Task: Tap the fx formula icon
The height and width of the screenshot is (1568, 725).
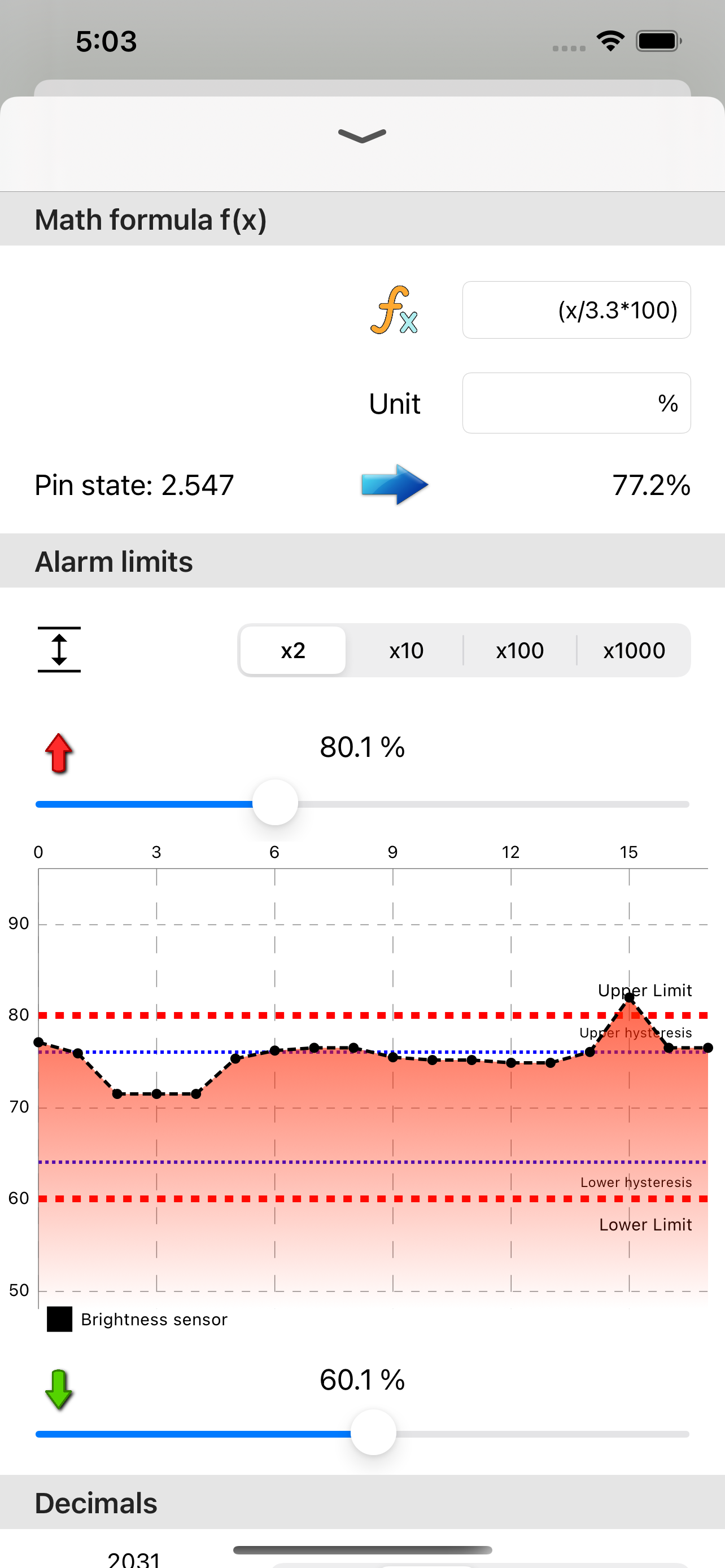Action: [x=394, y=310]
